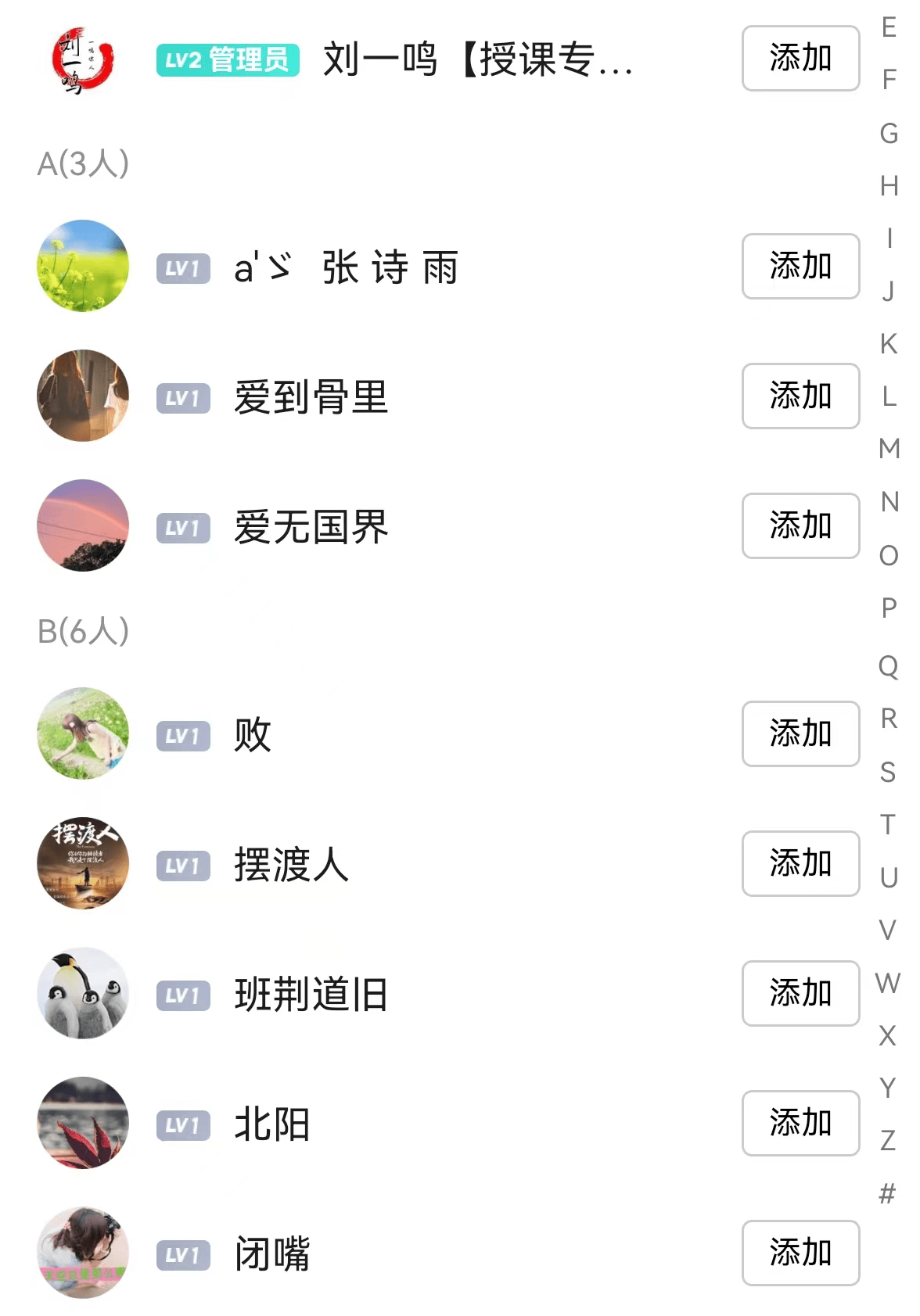
Task: Click the LV1 badge beside 北阳
Action: click(182, 1124)
